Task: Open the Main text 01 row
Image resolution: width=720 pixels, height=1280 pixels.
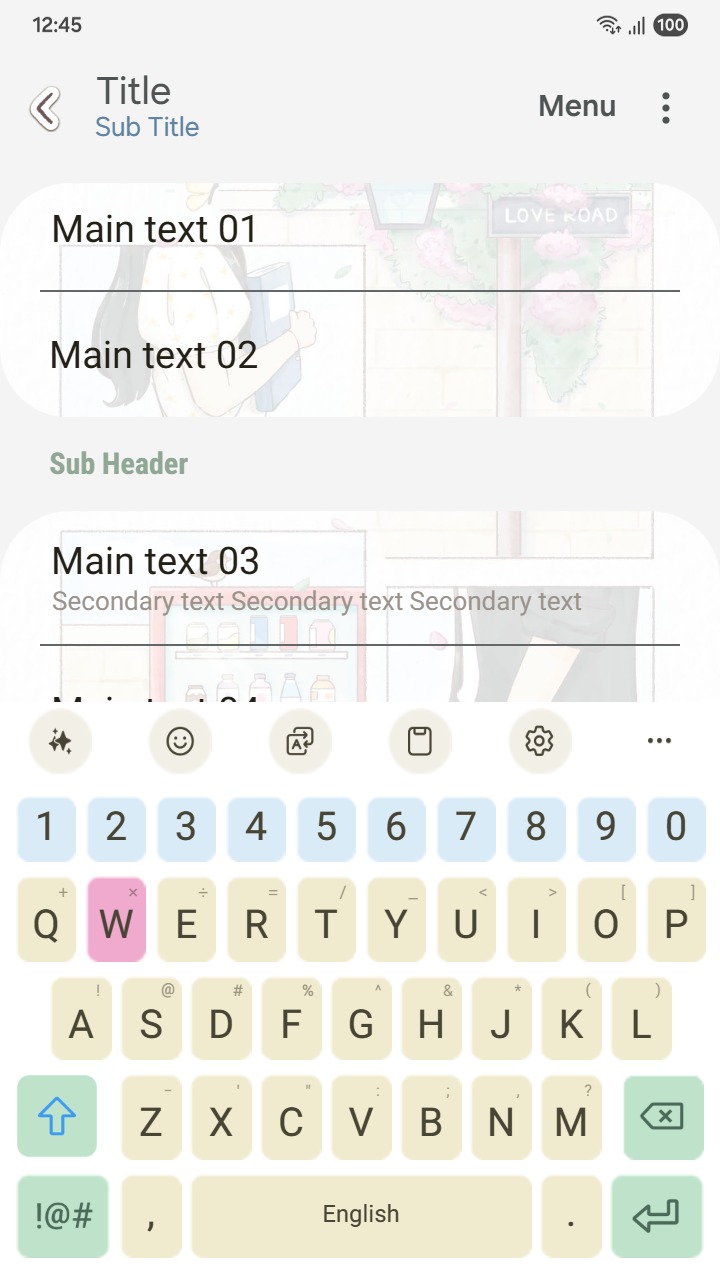Action: coord(360,232)
